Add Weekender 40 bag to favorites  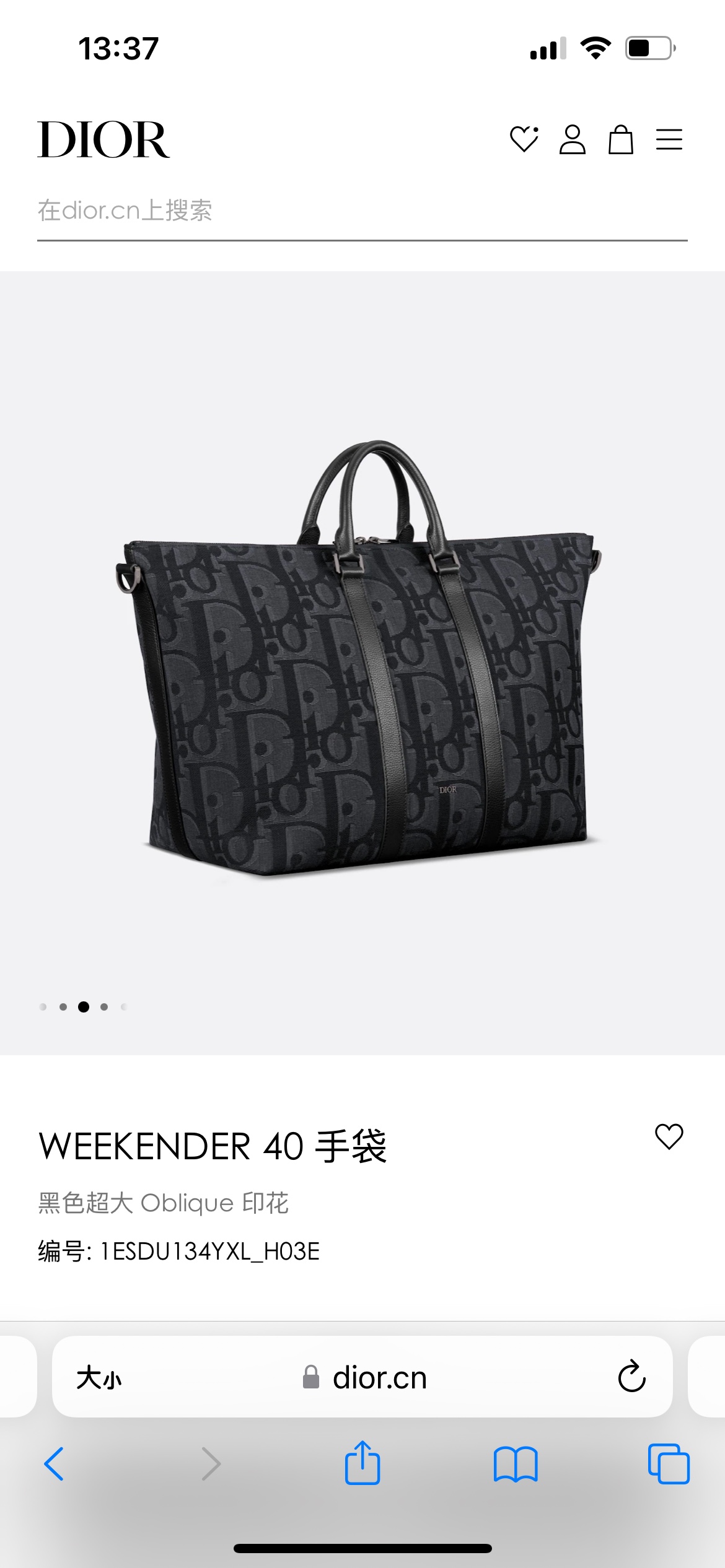(669, 1136)
